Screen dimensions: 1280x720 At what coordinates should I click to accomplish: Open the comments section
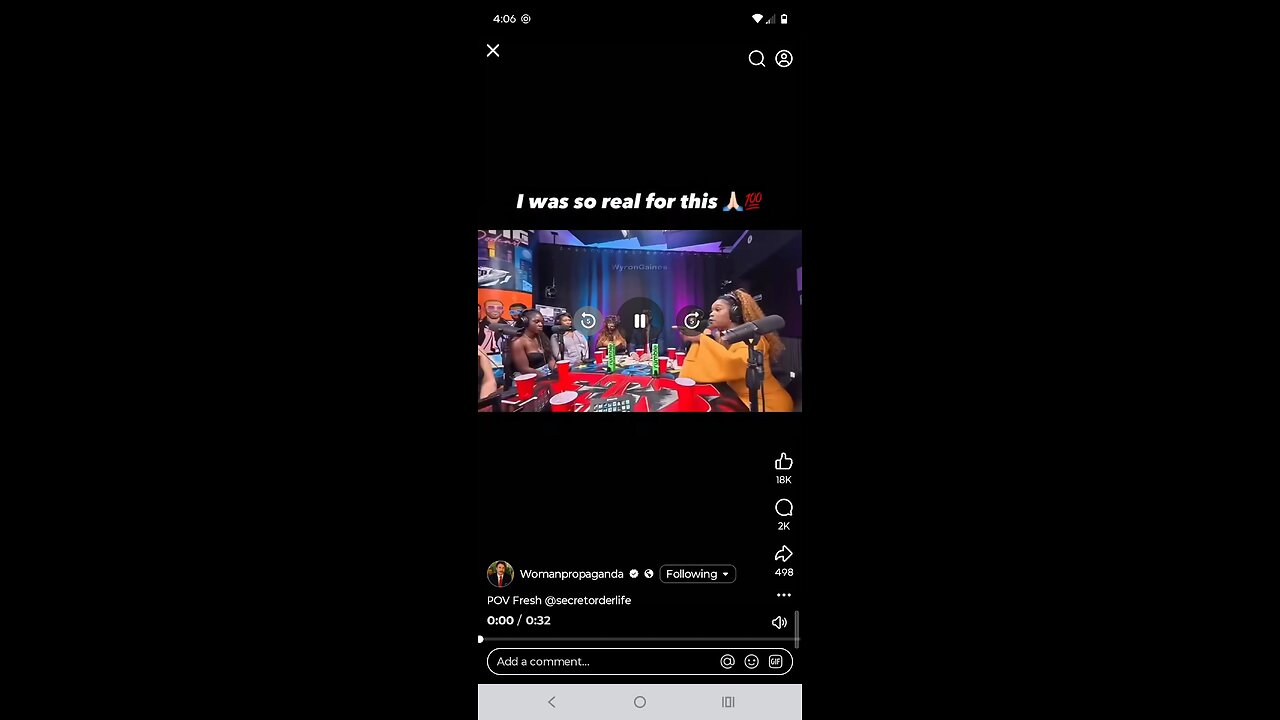pyautogui.click(x=784, y=509)
